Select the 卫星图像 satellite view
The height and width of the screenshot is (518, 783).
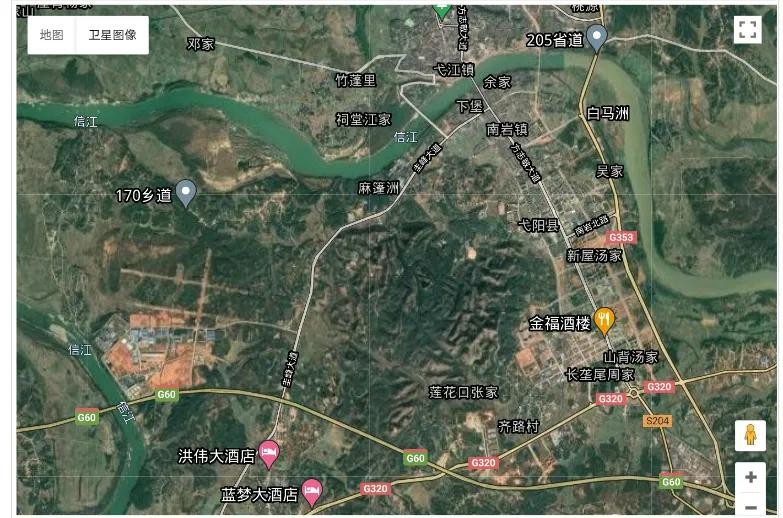[112, 35]
